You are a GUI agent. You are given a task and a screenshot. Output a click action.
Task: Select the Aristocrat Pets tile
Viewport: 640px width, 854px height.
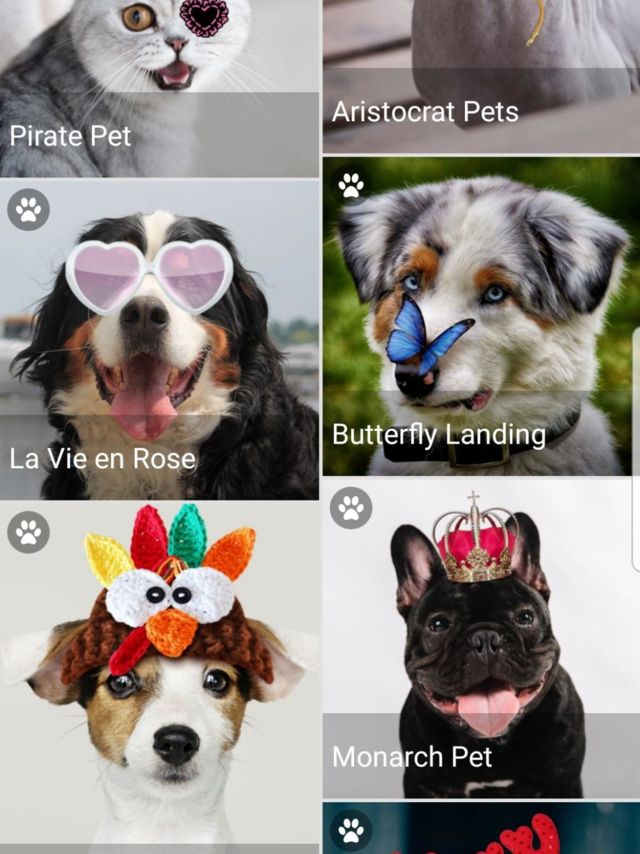pyautogui.click(x=480, y=76)
